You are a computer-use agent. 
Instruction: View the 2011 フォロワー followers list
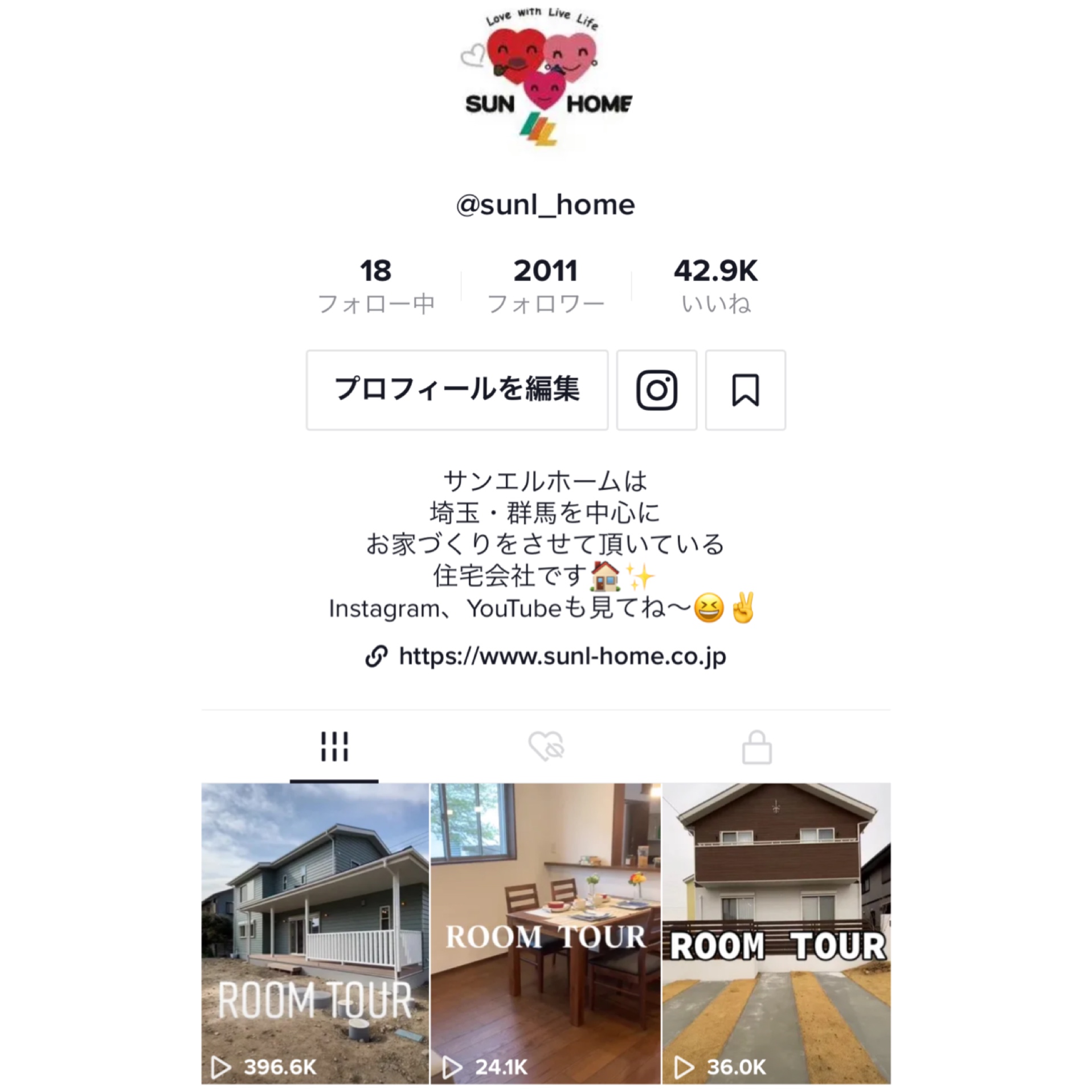[545, 286]
